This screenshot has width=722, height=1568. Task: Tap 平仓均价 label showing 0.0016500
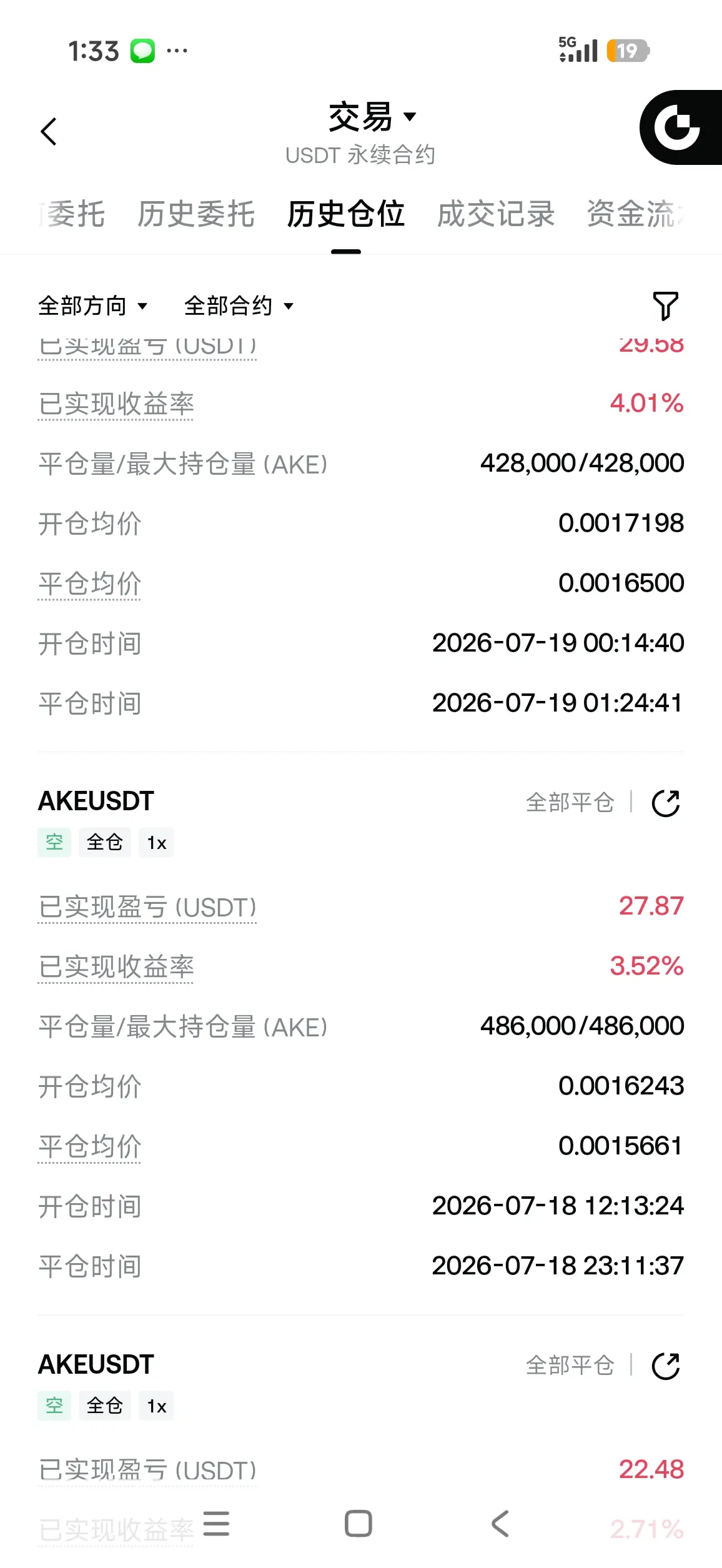pyautogui.click(x=90, y=585)
